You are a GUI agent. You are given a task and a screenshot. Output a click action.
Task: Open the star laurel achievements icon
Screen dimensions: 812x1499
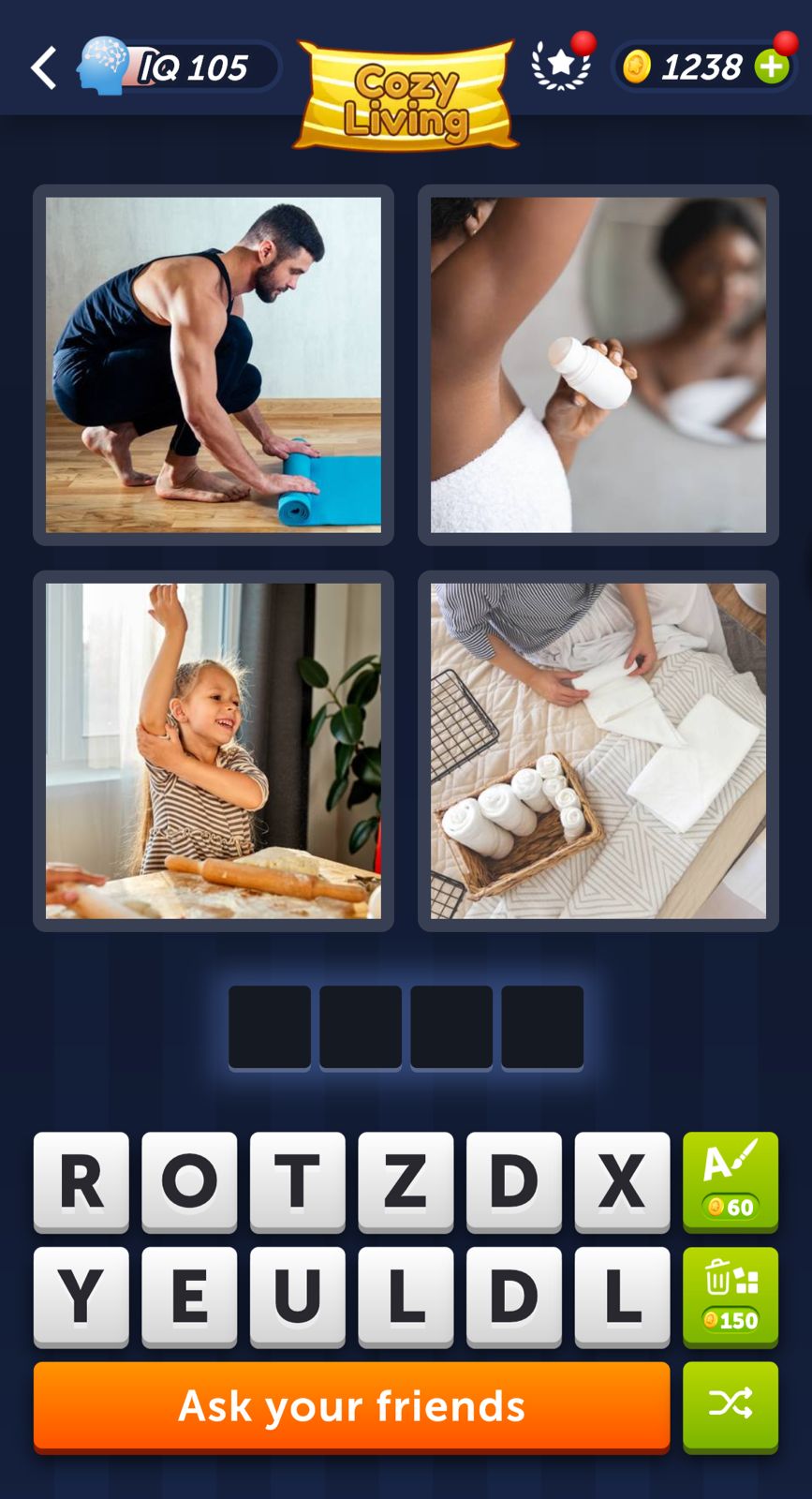561,66
